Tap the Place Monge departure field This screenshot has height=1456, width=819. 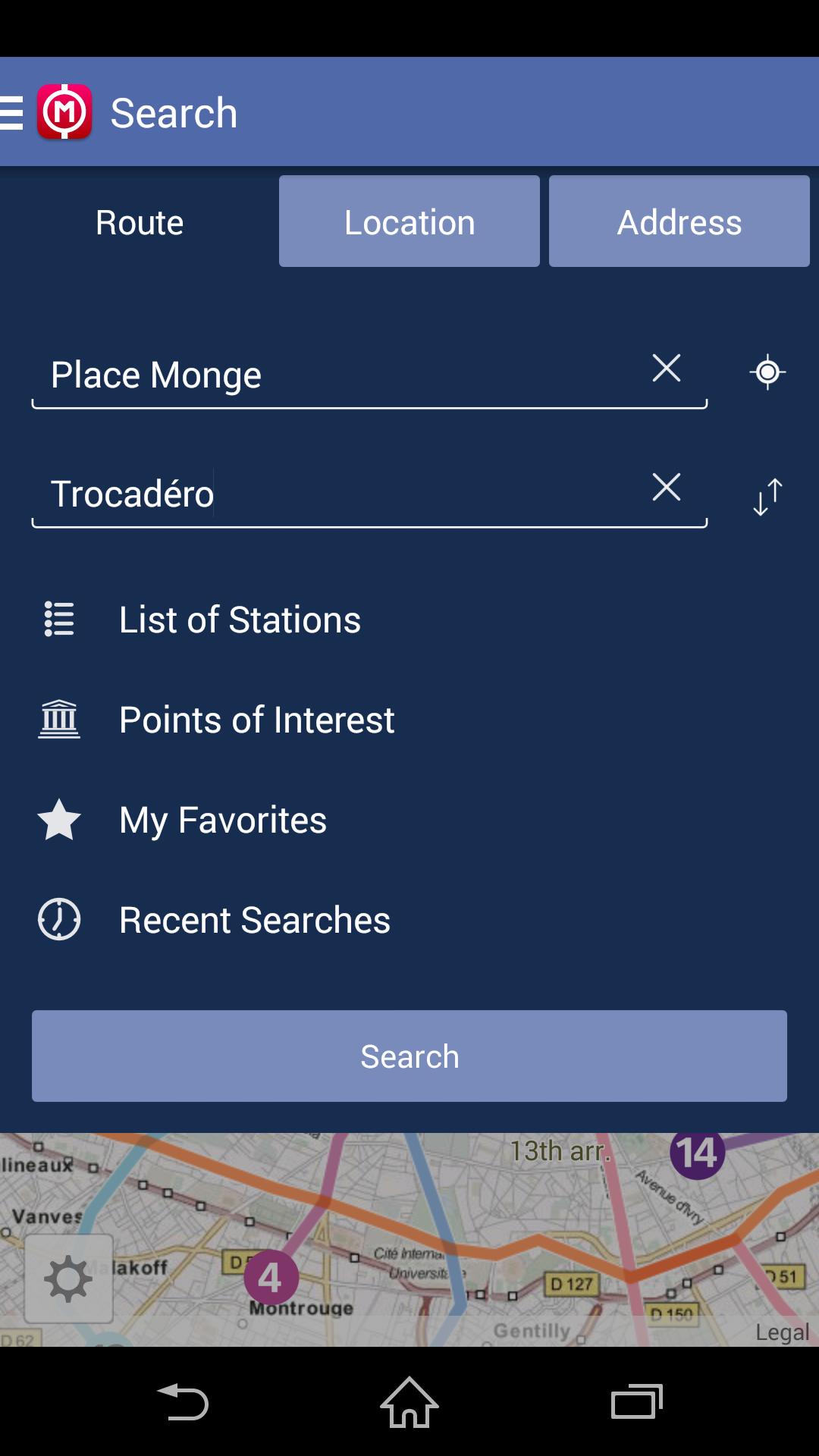tap(334, 375)
